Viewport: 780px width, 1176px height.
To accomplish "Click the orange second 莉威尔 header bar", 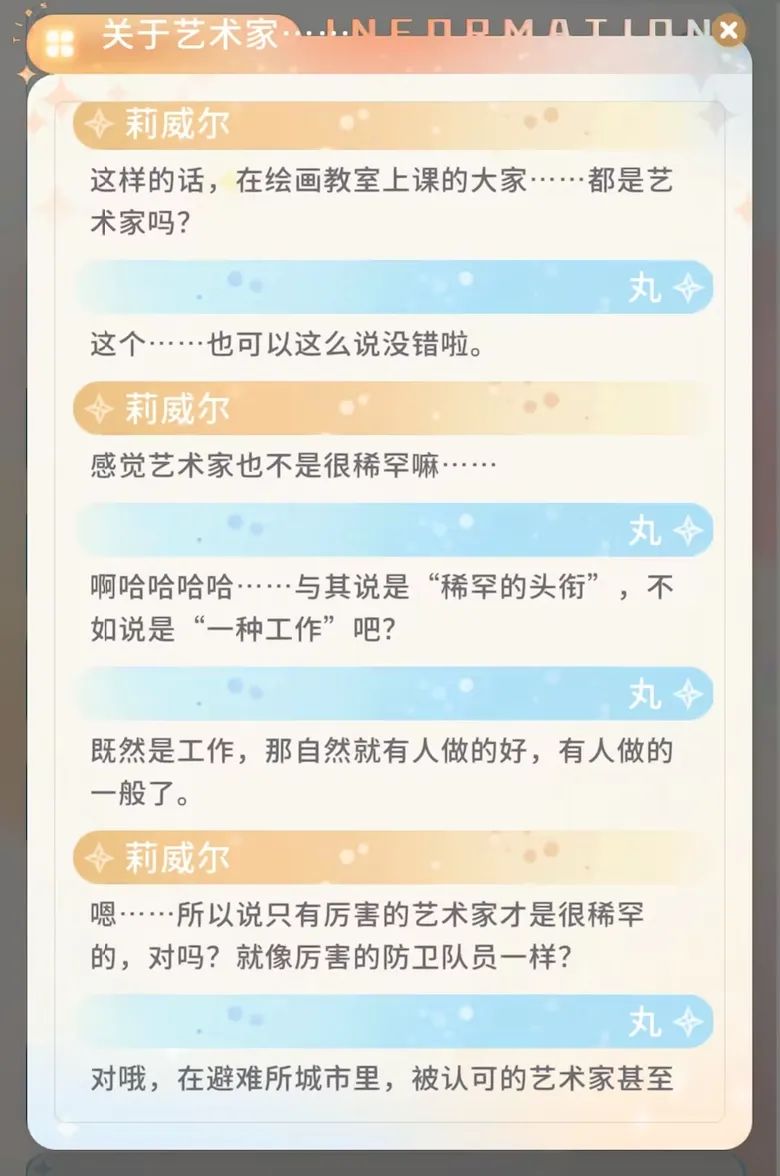I will tap(390, 408).
